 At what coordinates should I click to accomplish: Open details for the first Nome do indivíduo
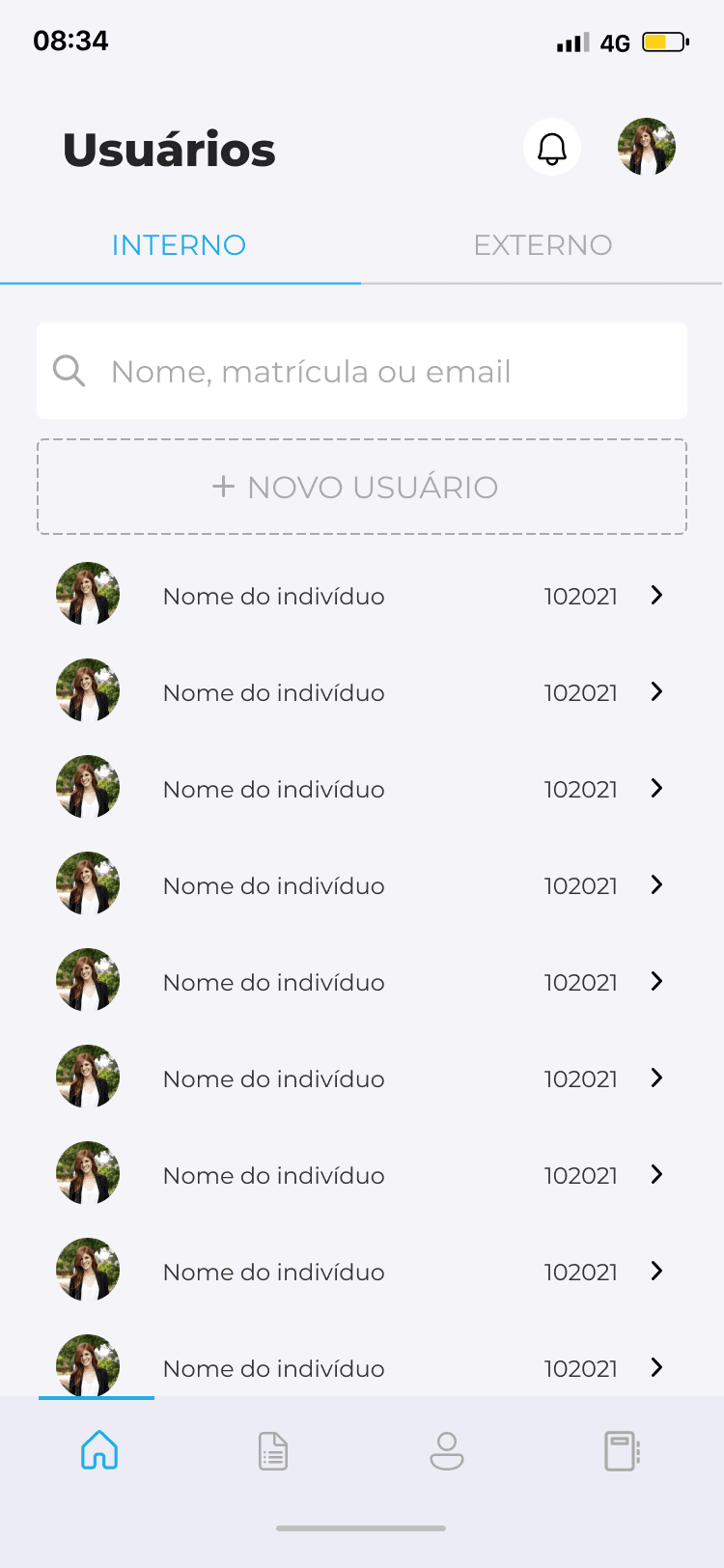pyautogui.click(x=273, y=596)
